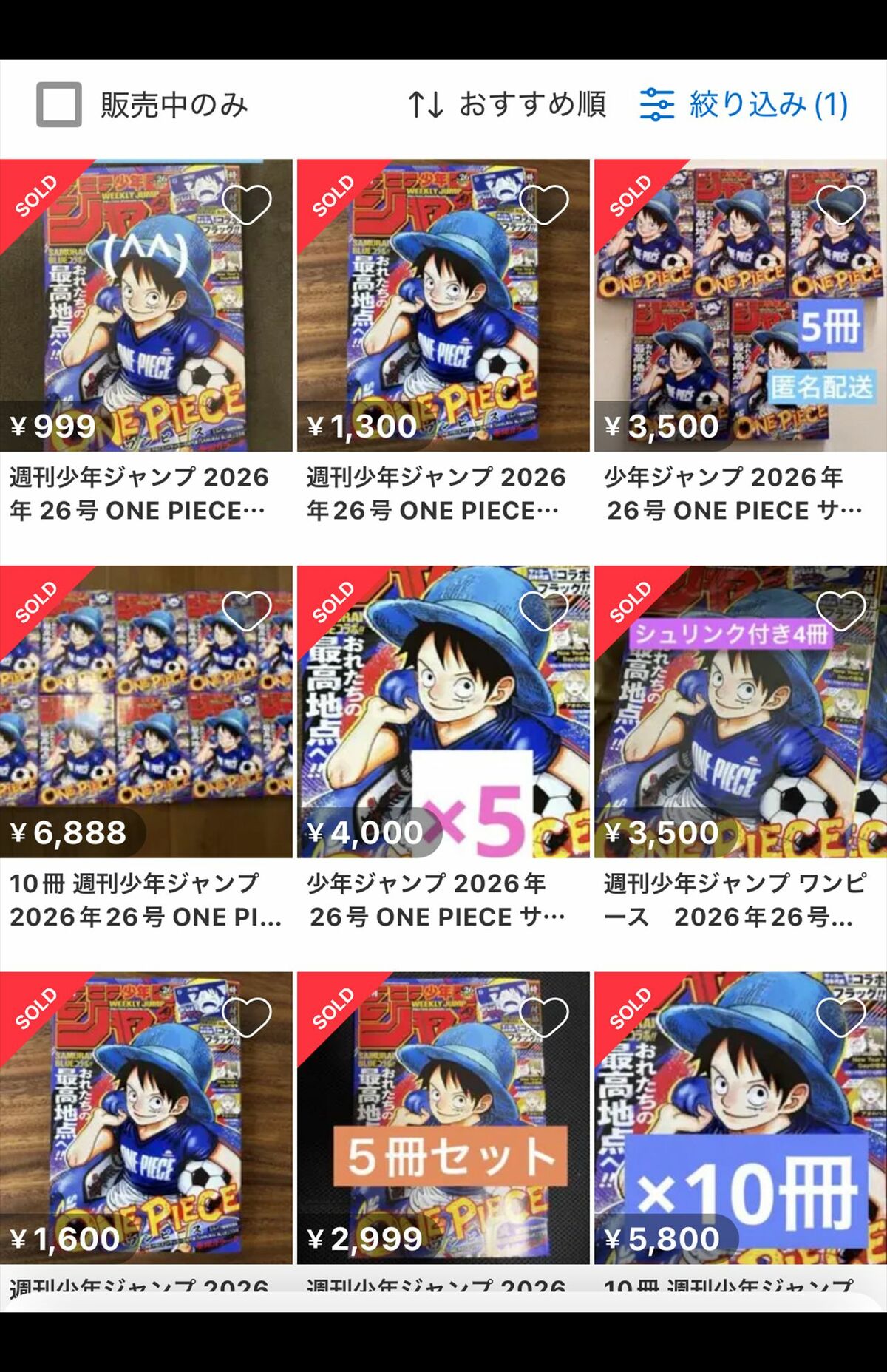
Task: Like the ¥999 listing with the heart
Action: (247, 203)
